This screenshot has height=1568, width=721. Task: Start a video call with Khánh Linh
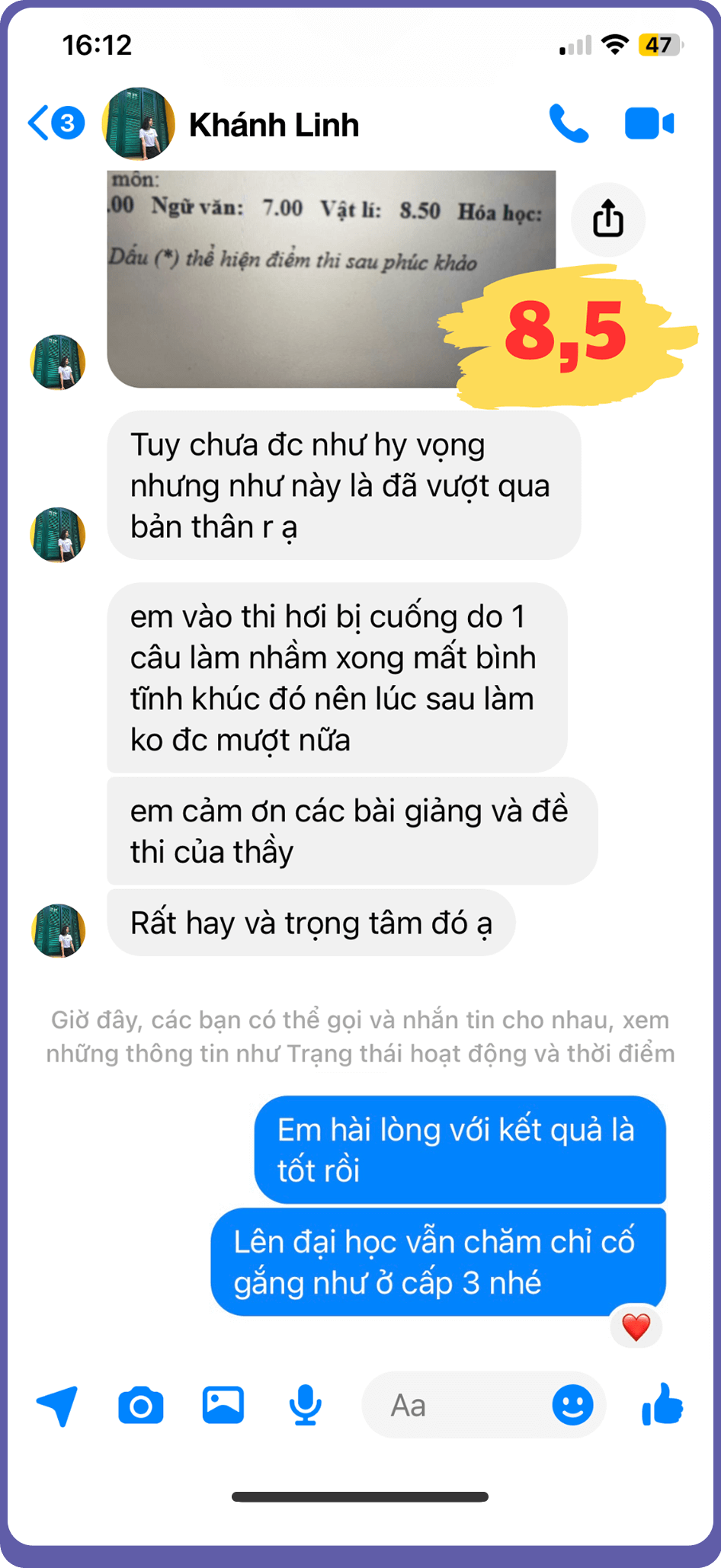[649, 123]
